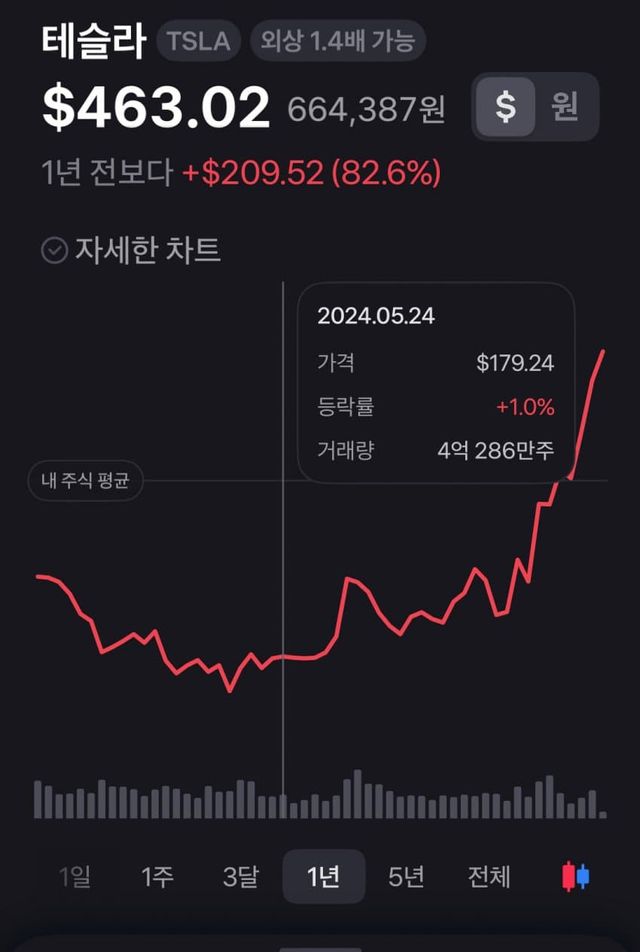Viewport: 640px width, 952px height.
Task: Switch price display to won (원)
Action: (565, 106)
